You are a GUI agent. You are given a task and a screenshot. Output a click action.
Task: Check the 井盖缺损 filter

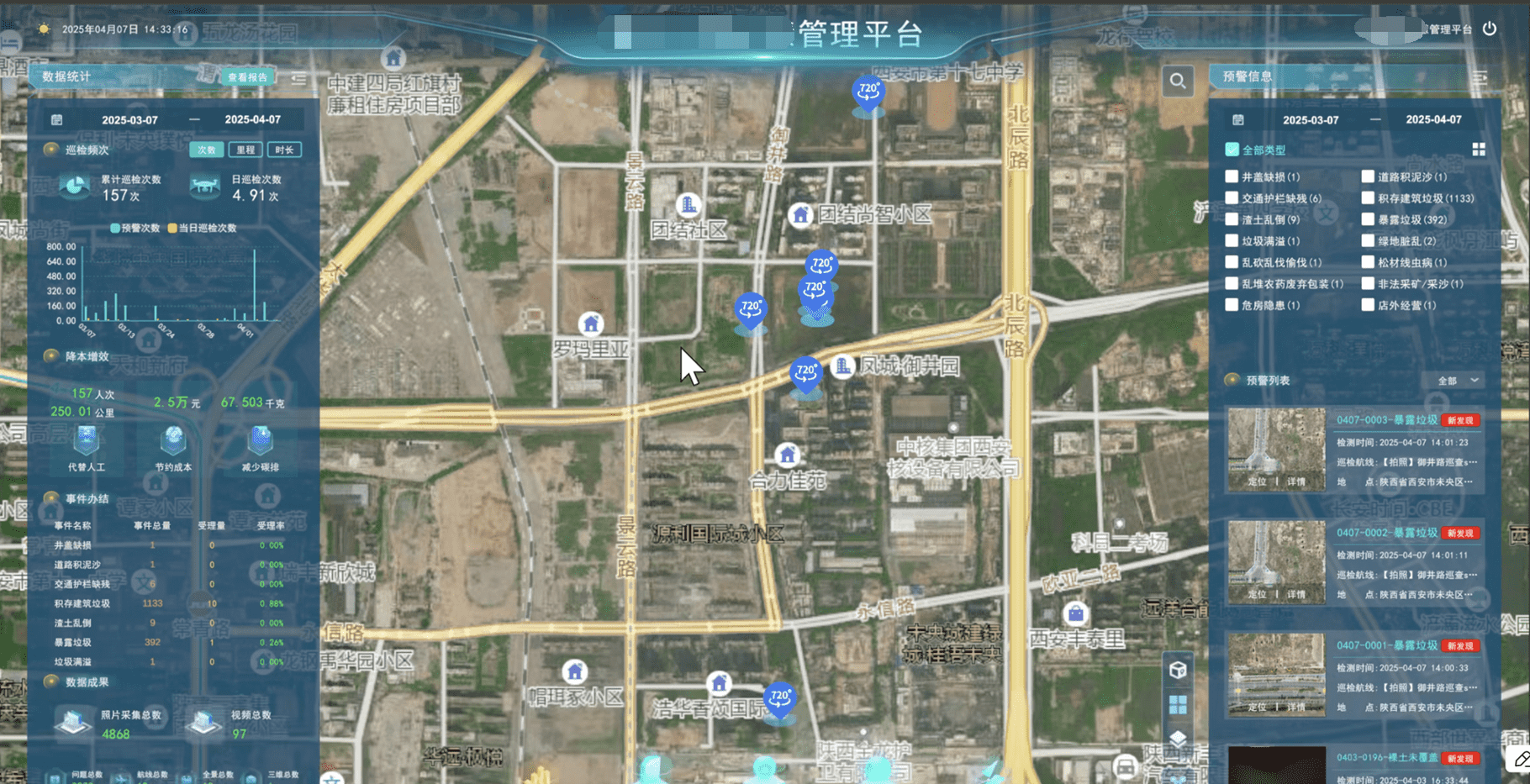pyautogui.click(x=1232, y=176)
